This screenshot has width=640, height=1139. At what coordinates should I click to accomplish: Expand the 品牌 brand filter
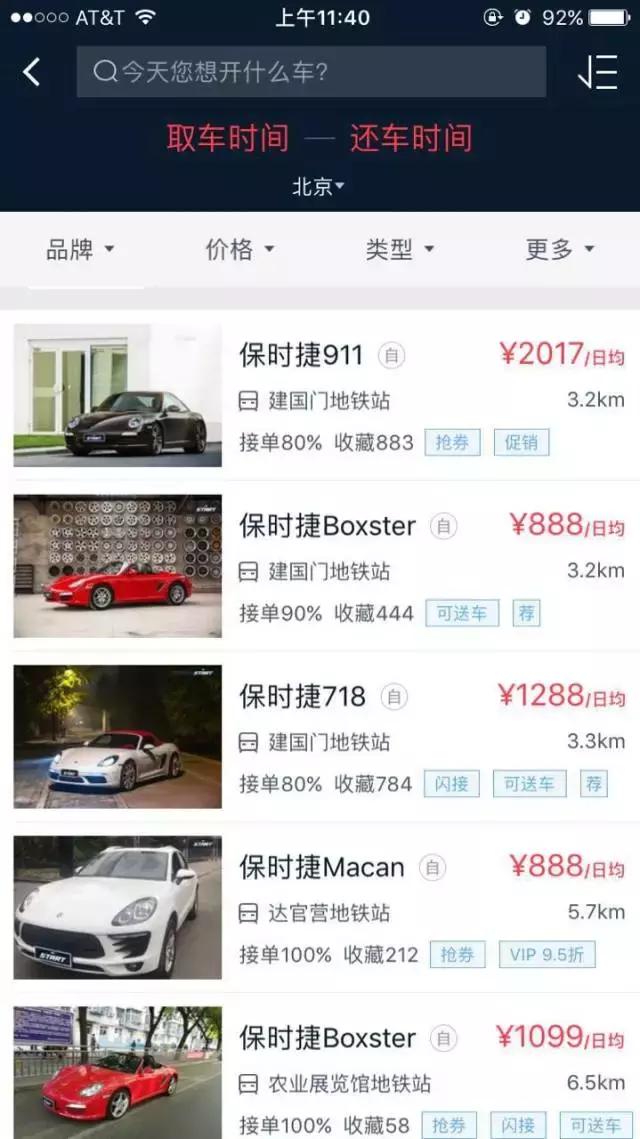[80, 249]
